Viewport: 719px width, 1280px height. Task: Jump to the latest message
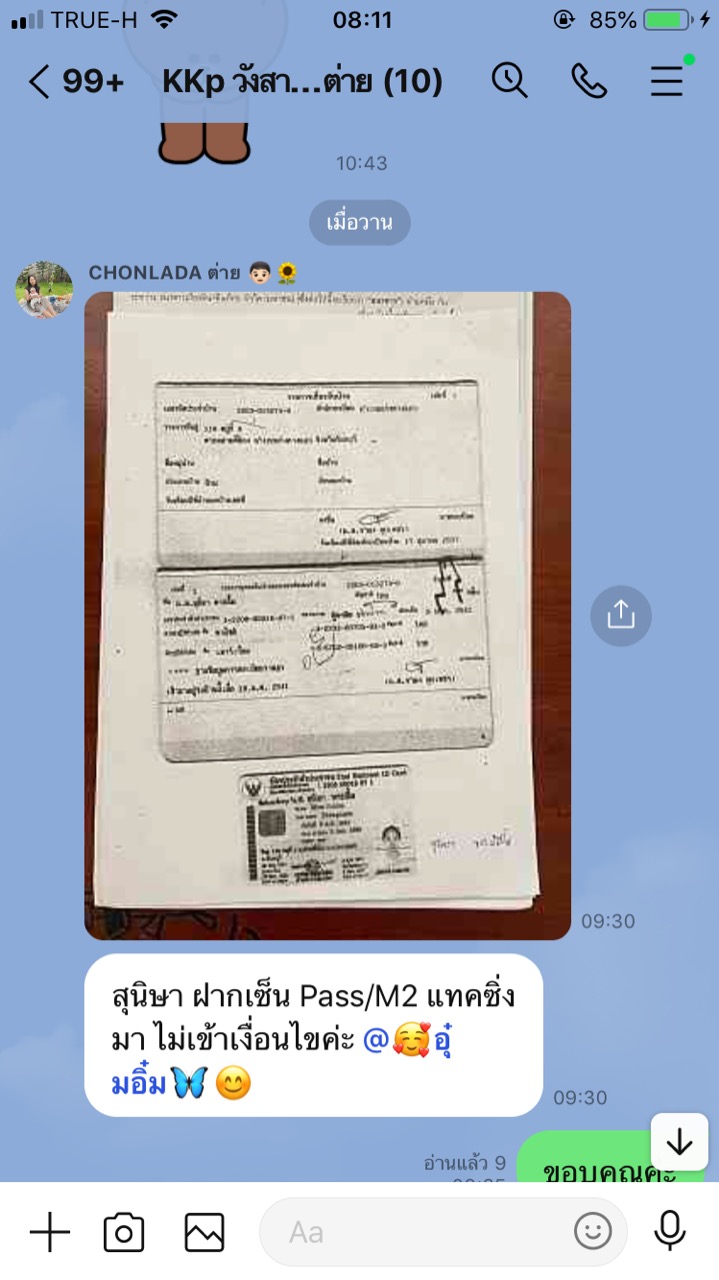click(680, 1141)
